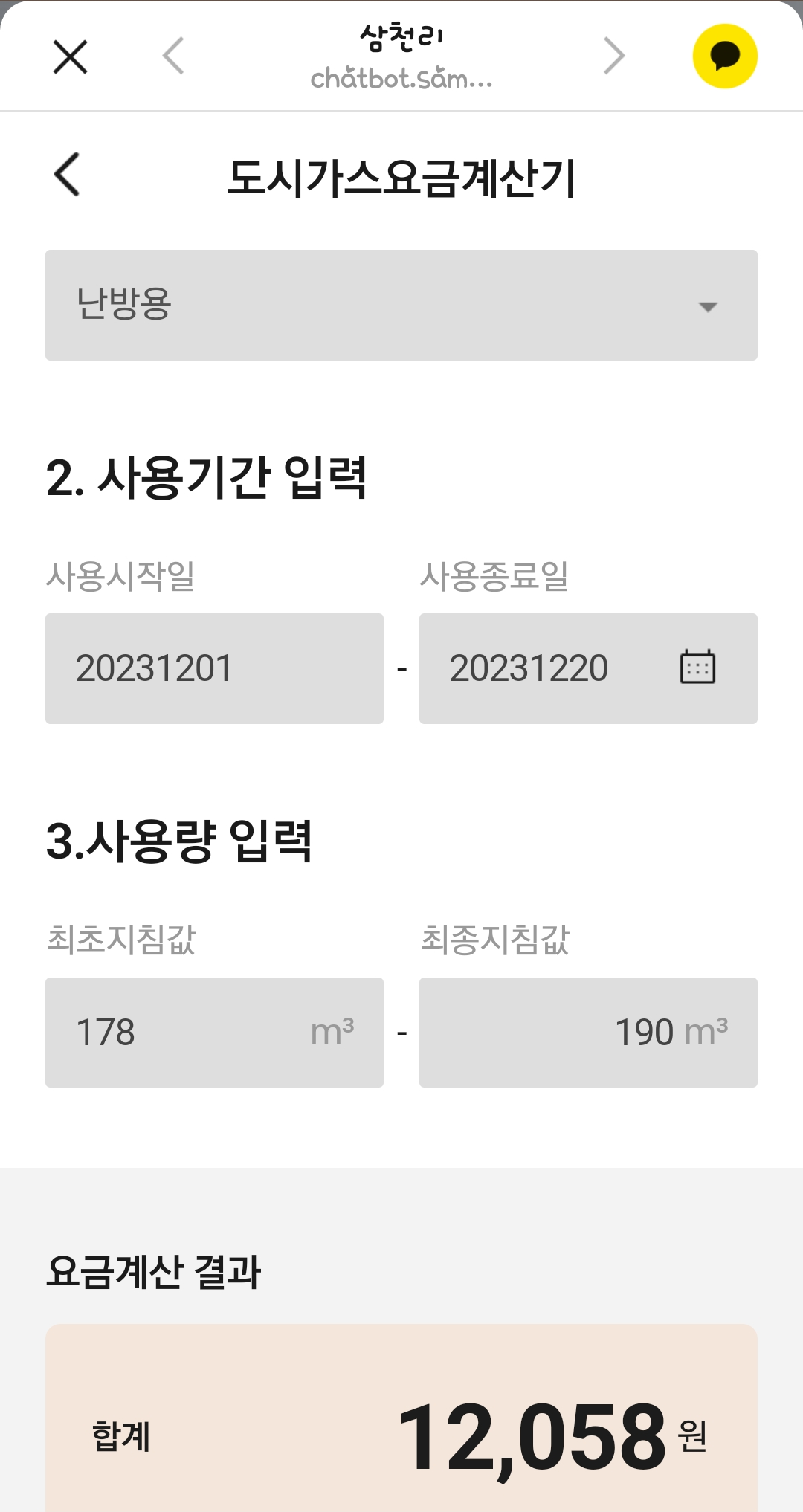Close the in-app browser window
This screenshot has height=1512, width=803.
pyautogui.click(x=71, y=56)
